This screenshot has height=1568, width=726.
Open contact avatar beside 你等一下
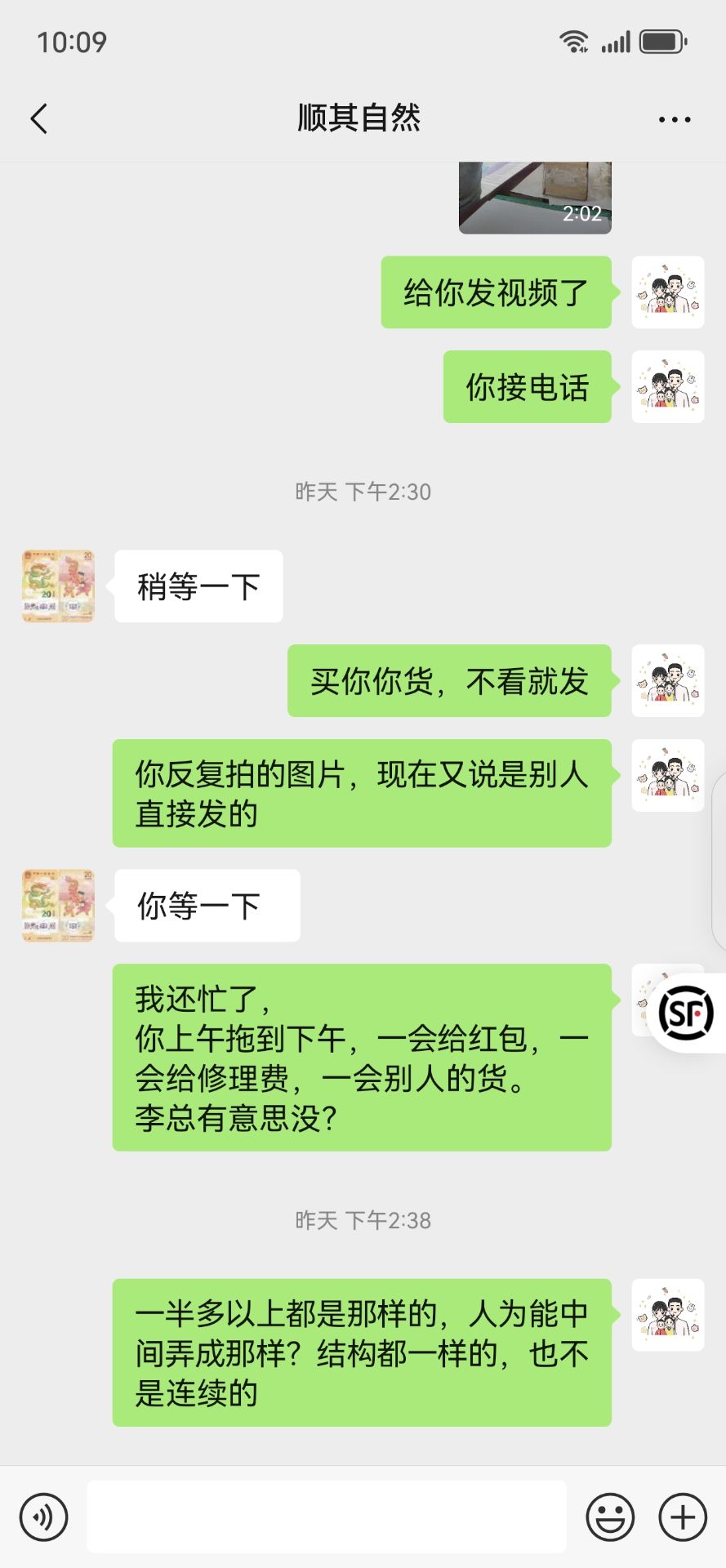58,906
